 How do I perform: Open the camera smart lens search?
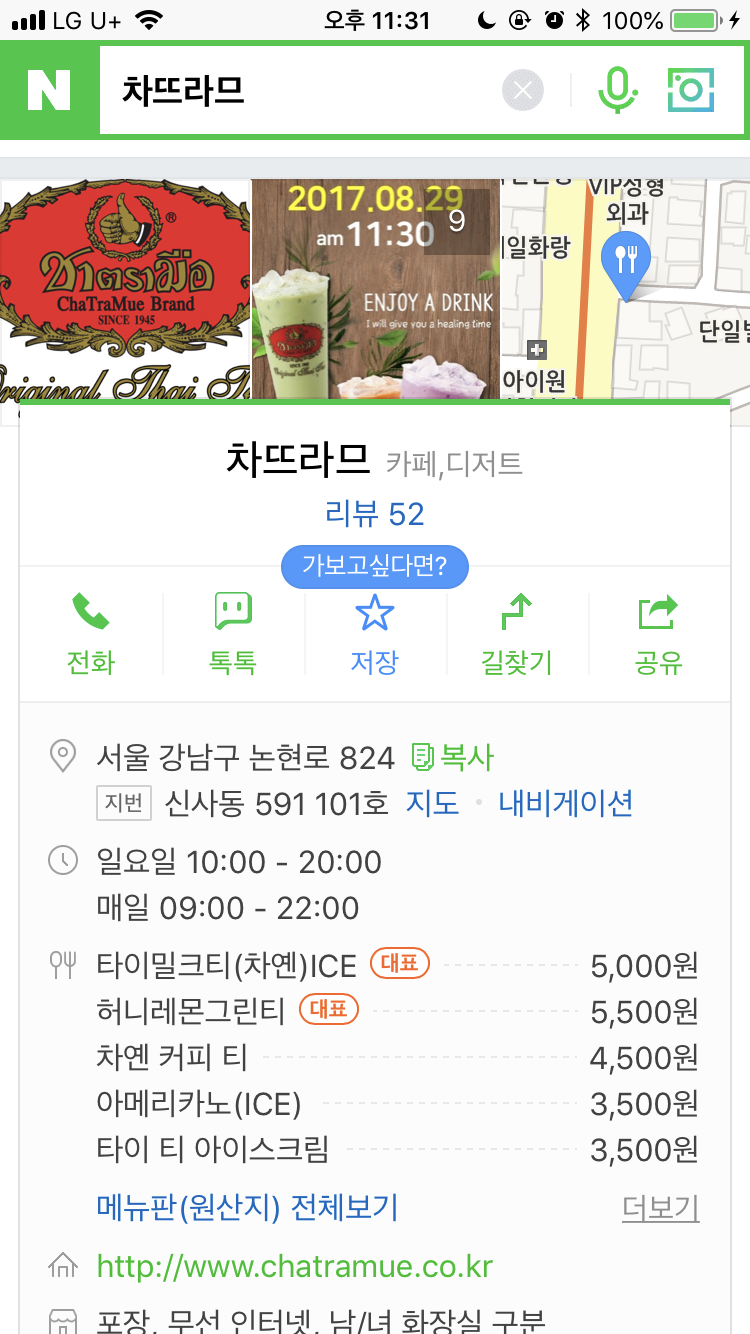coord(690,91)
